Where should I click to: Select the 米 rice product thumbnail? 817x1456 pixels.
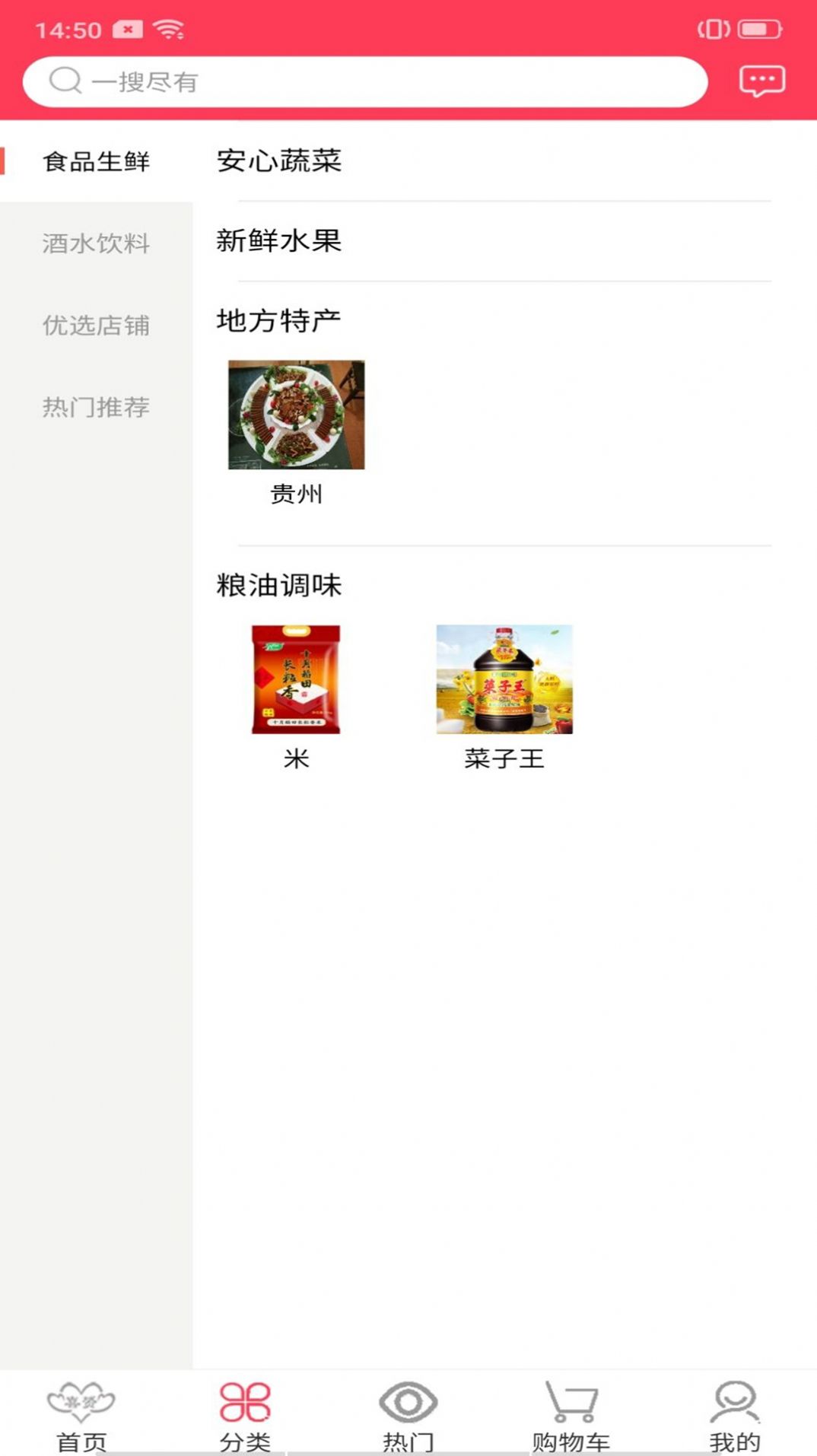[296, 681]
